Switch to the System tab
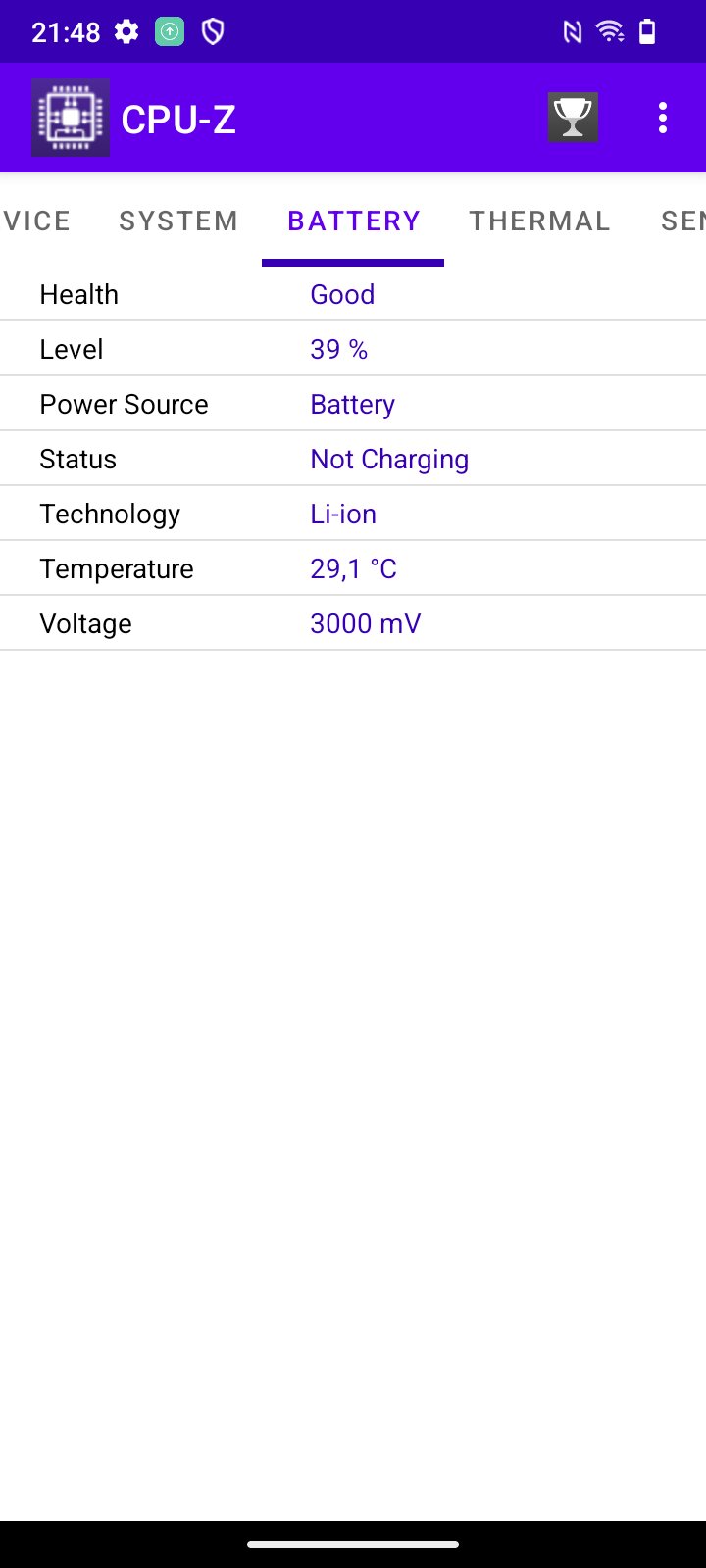Screen dimensions: 706x1568 tap(178, 221)
